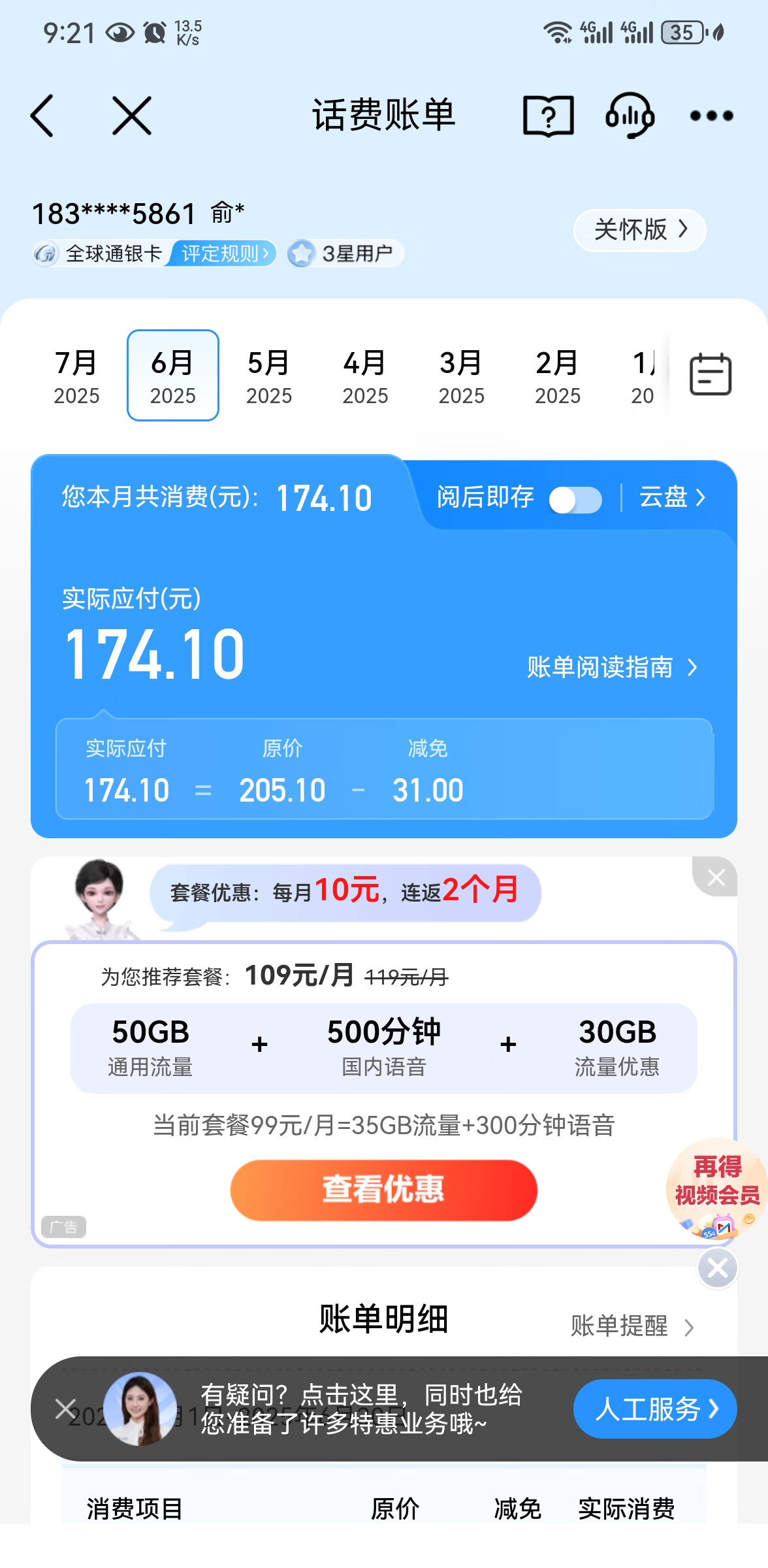
Task: Tap the 查看优惠 button
Action: pyautogui.click(x=383, y=1190)
